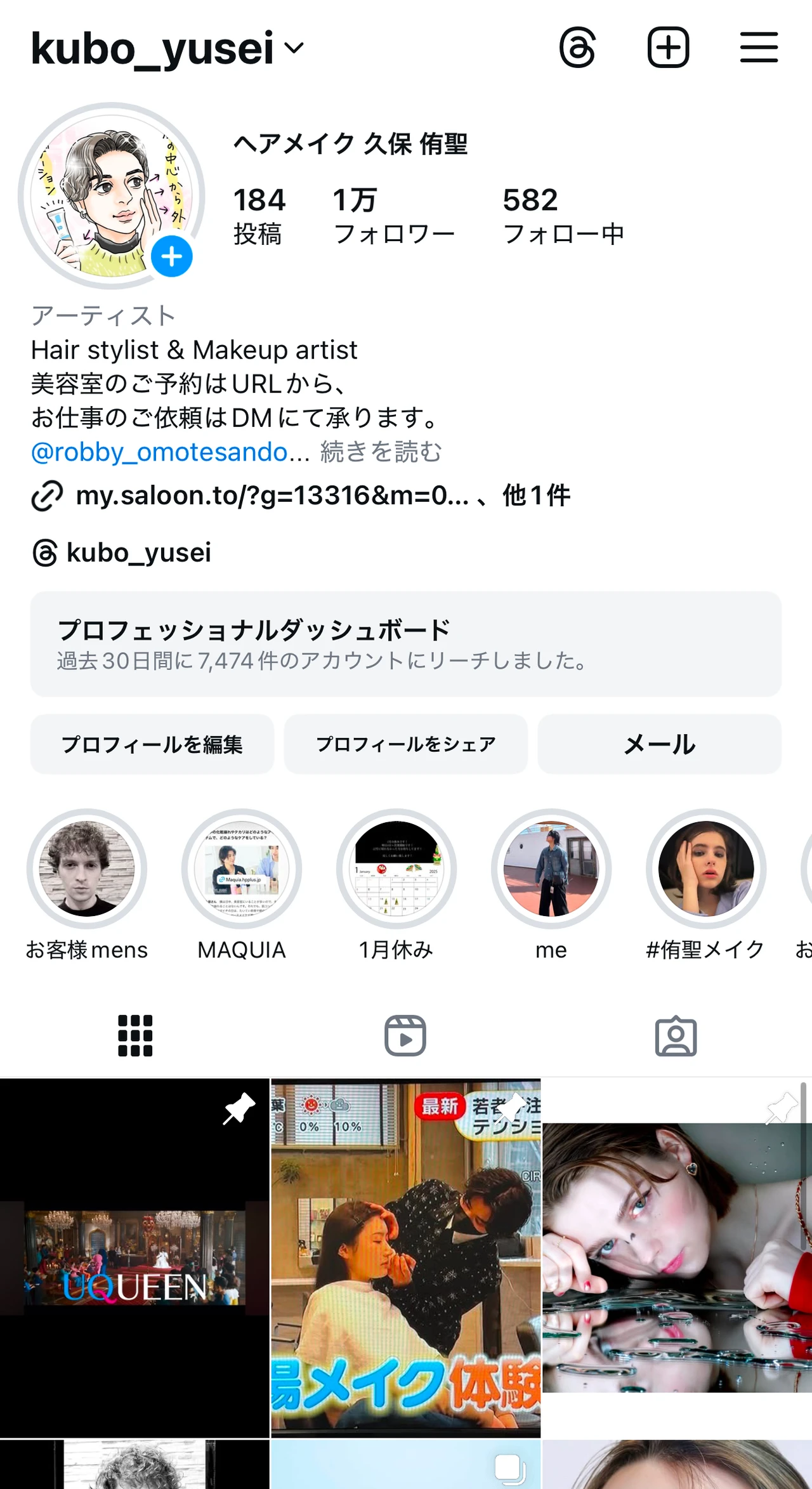Open the my.saloon.to booking link
The width and height of the screenshot is (812, 1489).
(x=272, y=495)
